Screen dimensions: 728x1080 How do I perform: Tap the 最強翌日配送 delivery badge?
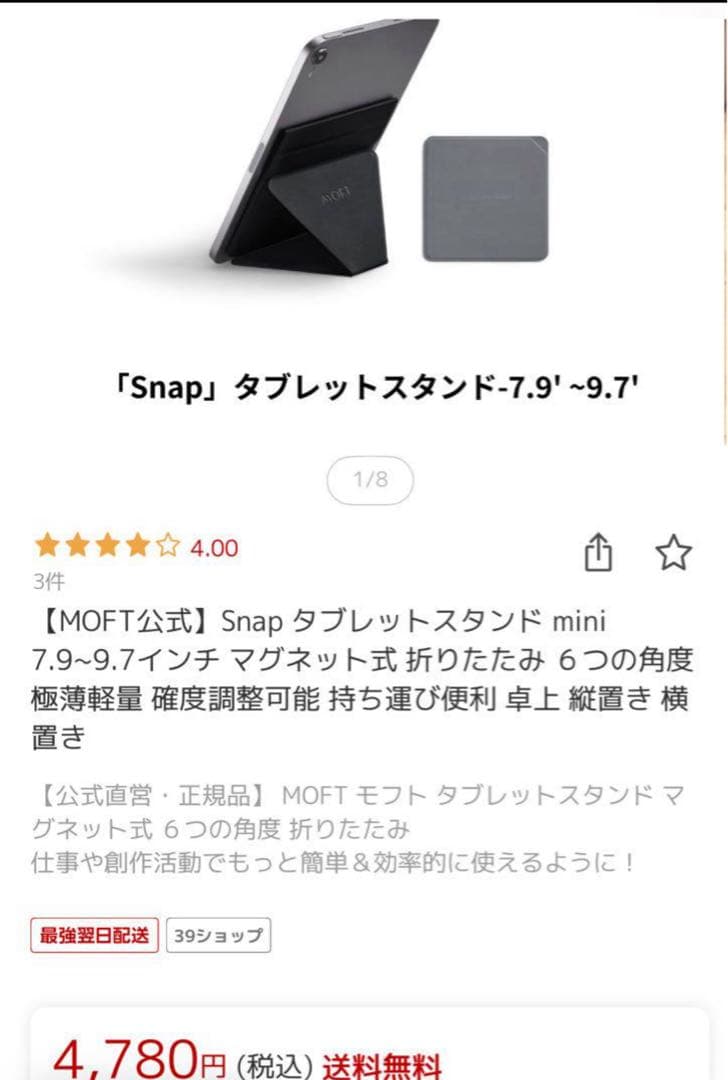click(x=94, y=935)
